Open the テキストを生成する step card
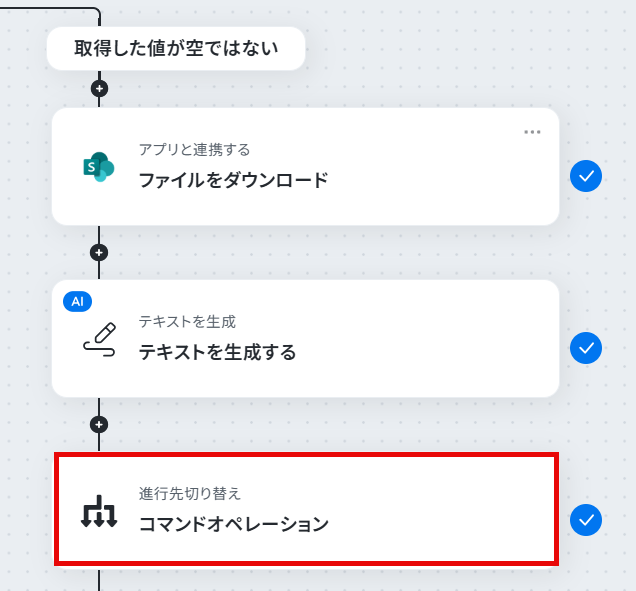 305,338
